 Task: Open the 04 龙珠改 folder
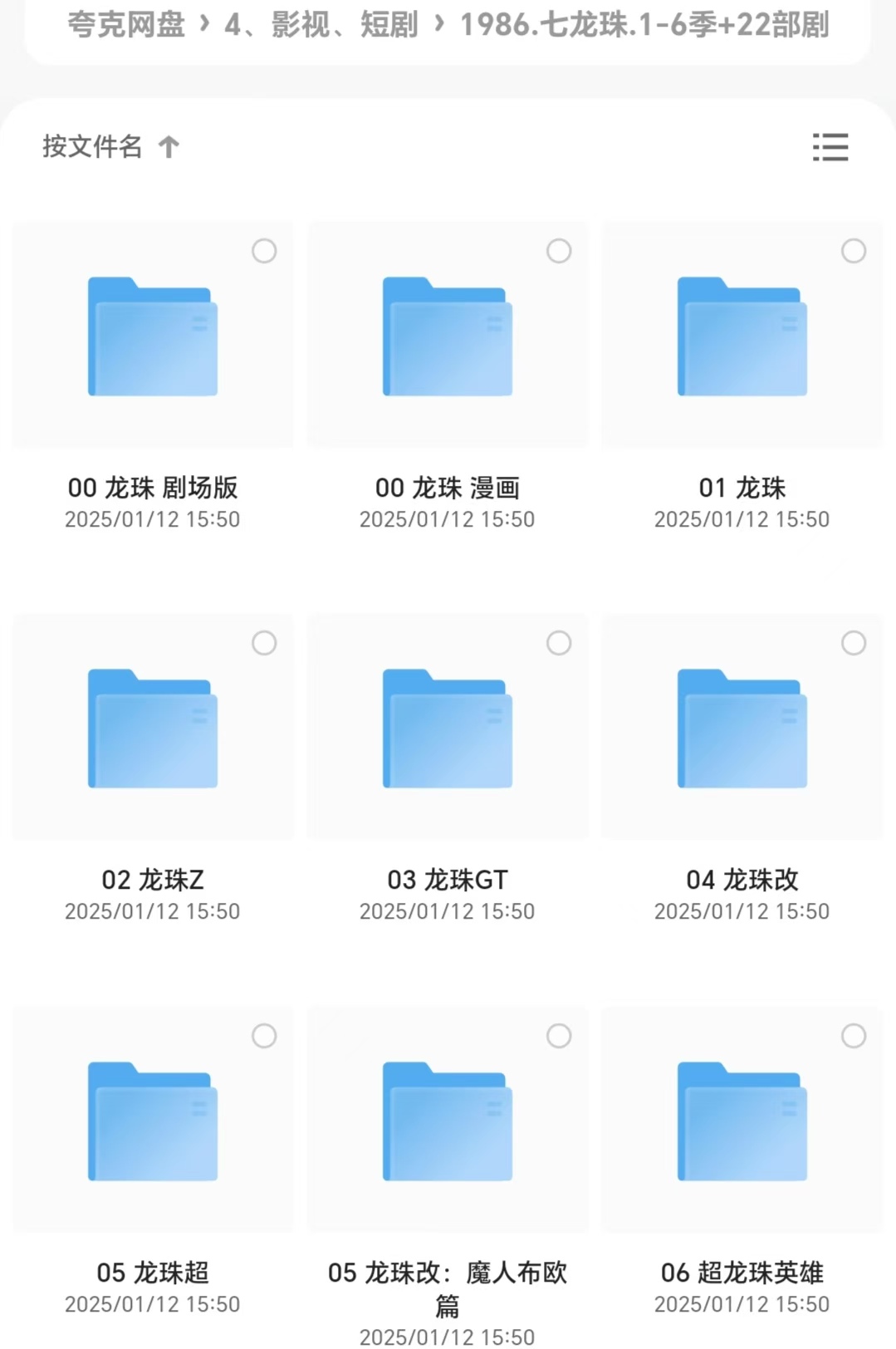(x=742, y=728)
